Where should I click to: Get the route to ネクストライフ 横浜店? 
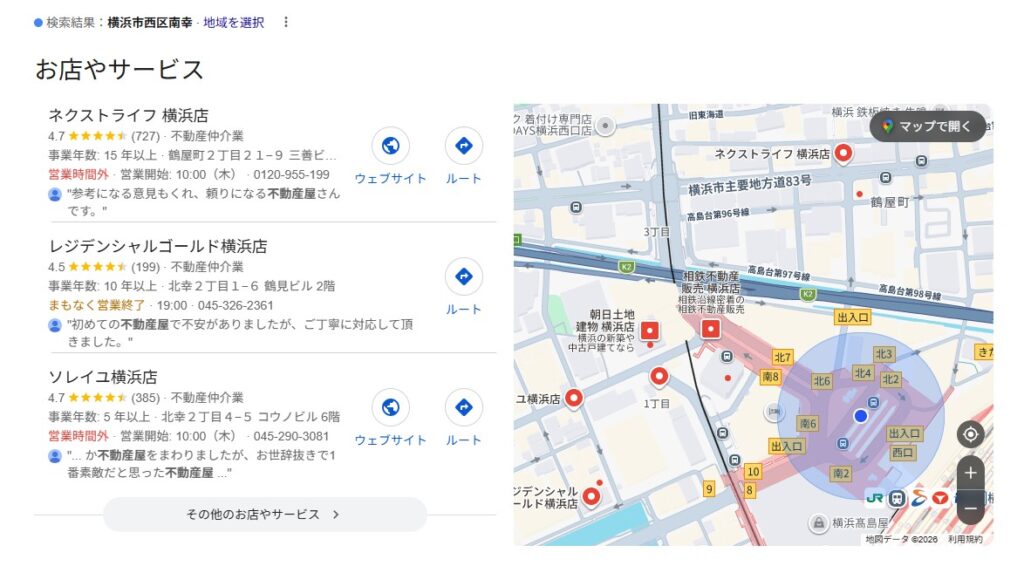[464, 147]
